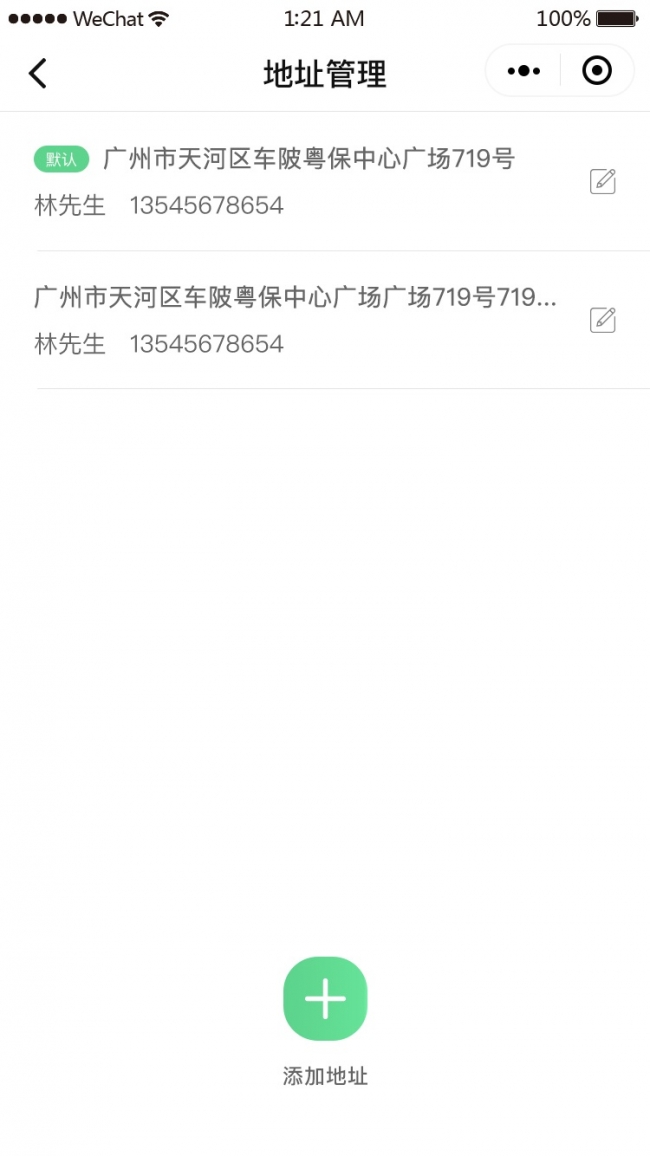Go back from address management
The height and width of the screenshot is (1156, 650).
[x=37, y=73]
